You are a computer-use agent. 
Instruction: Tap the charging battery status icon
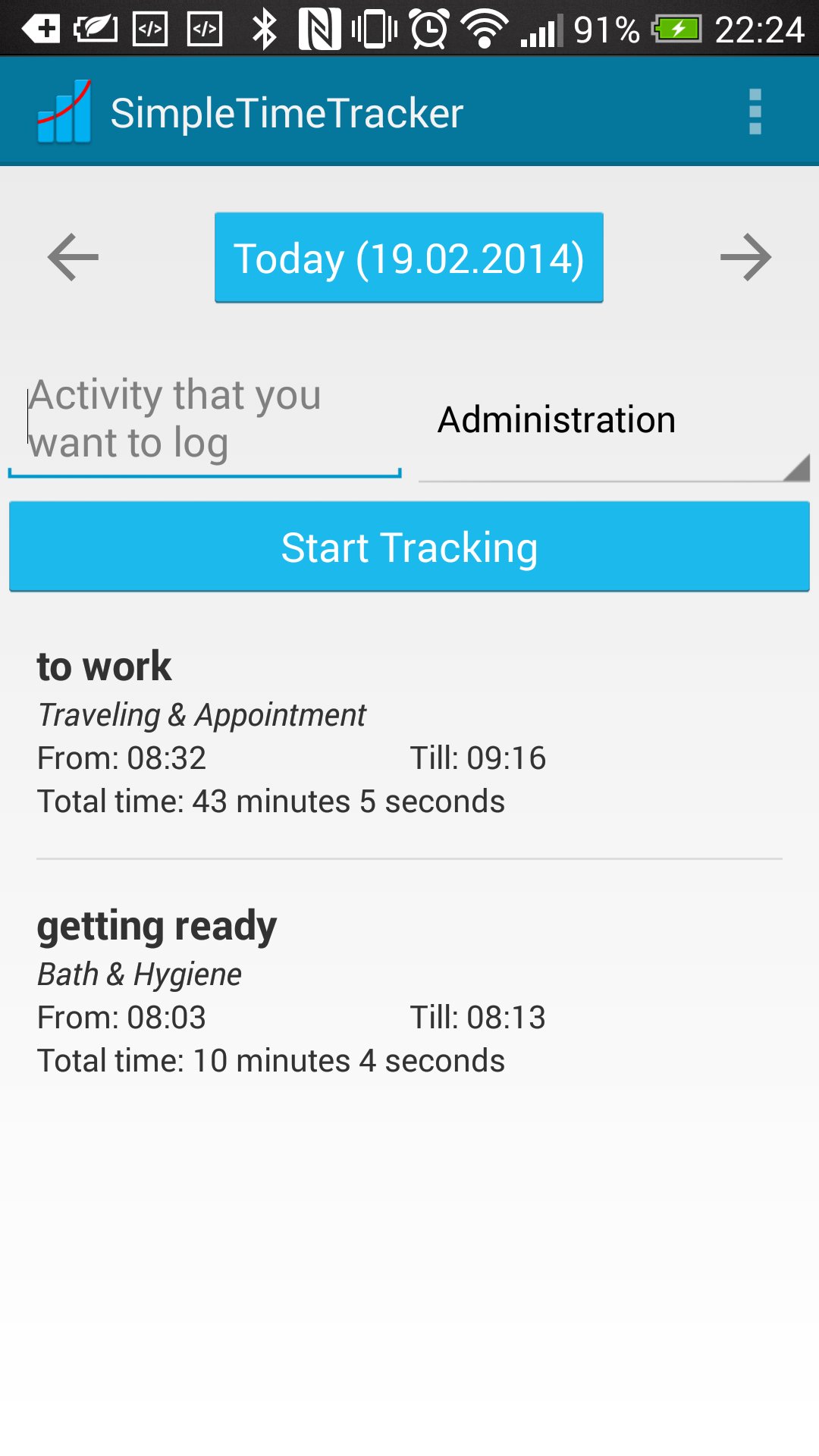tap(679, 29)
